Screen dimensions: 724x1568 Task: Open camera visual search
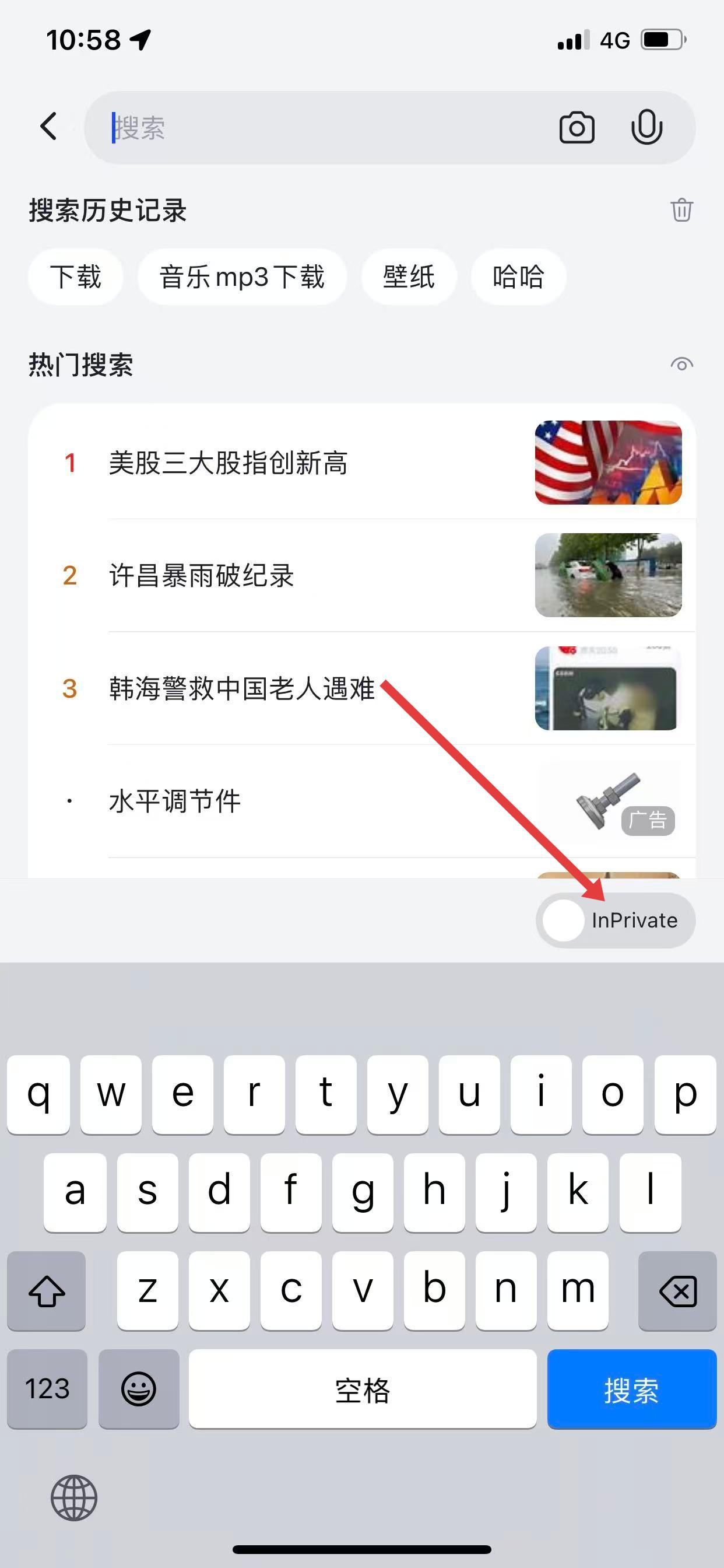pyautogui.click(x=576, y=128)
